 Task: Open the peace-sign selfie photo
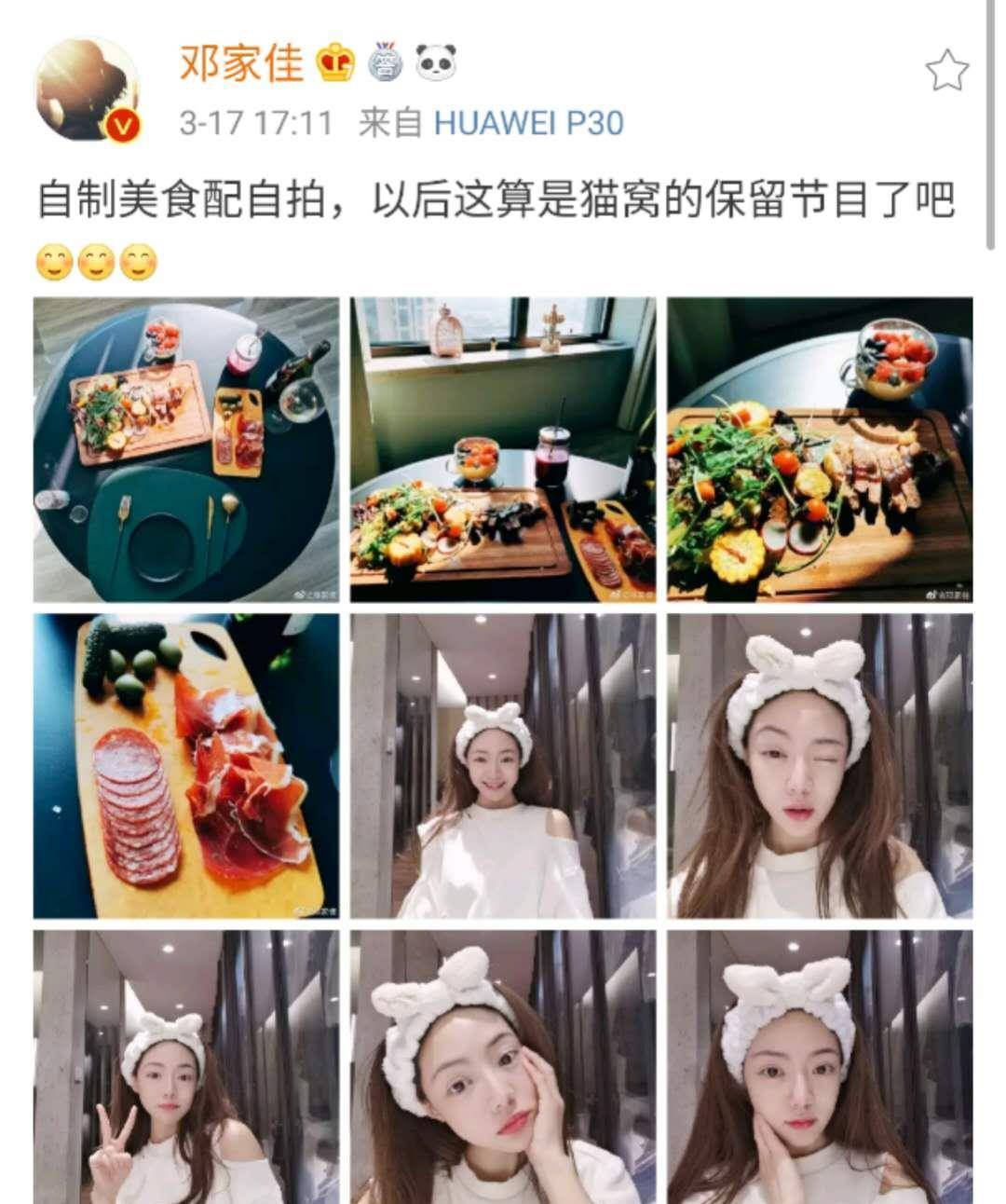click(x=186, y=1072)
